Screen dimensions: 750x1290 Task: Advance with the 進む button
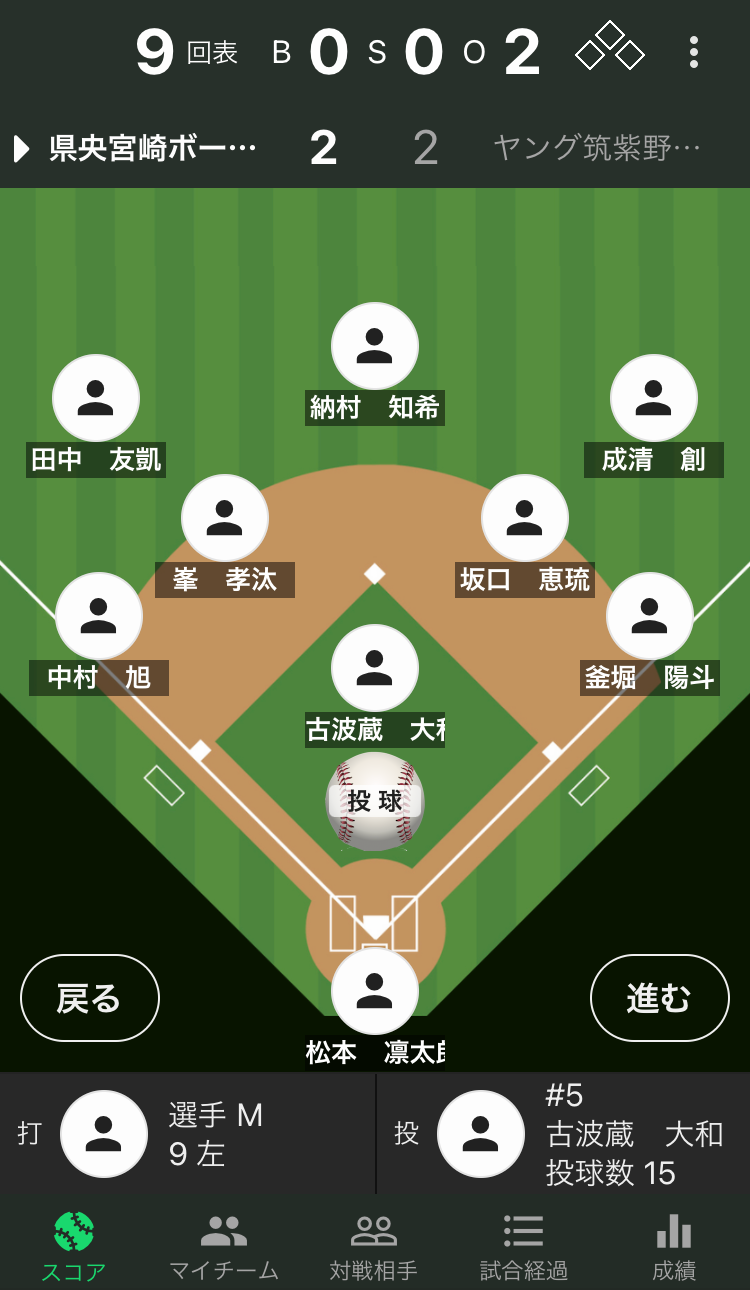click(x=659, y=998)
